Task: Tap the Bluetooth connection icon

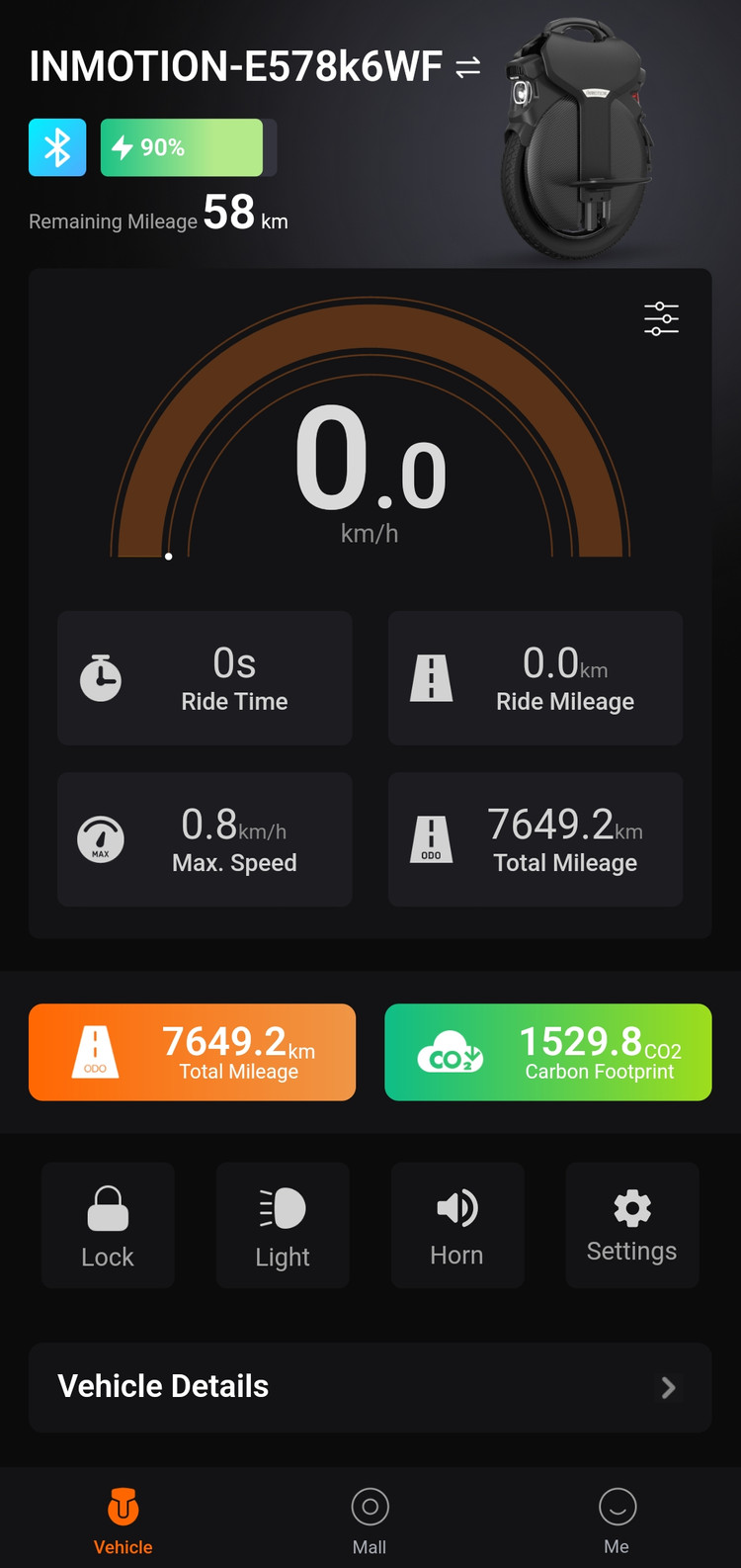Action: 57,147
